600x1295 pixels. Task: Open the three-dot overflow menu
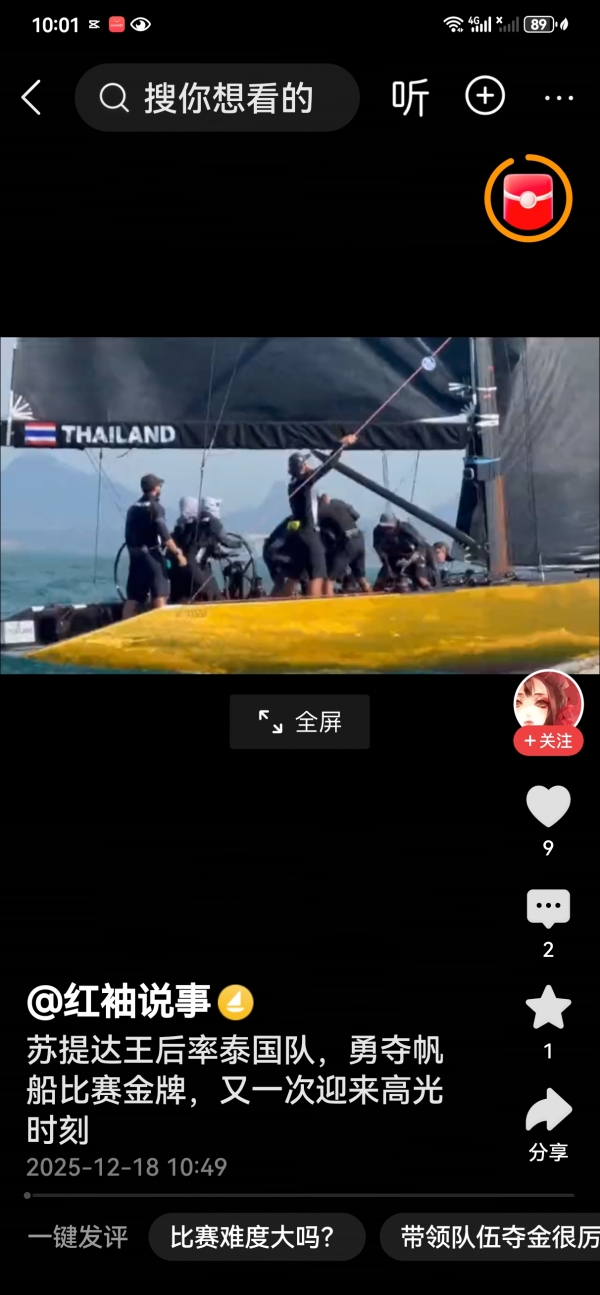pyautogui.click(x=558, y=98)
